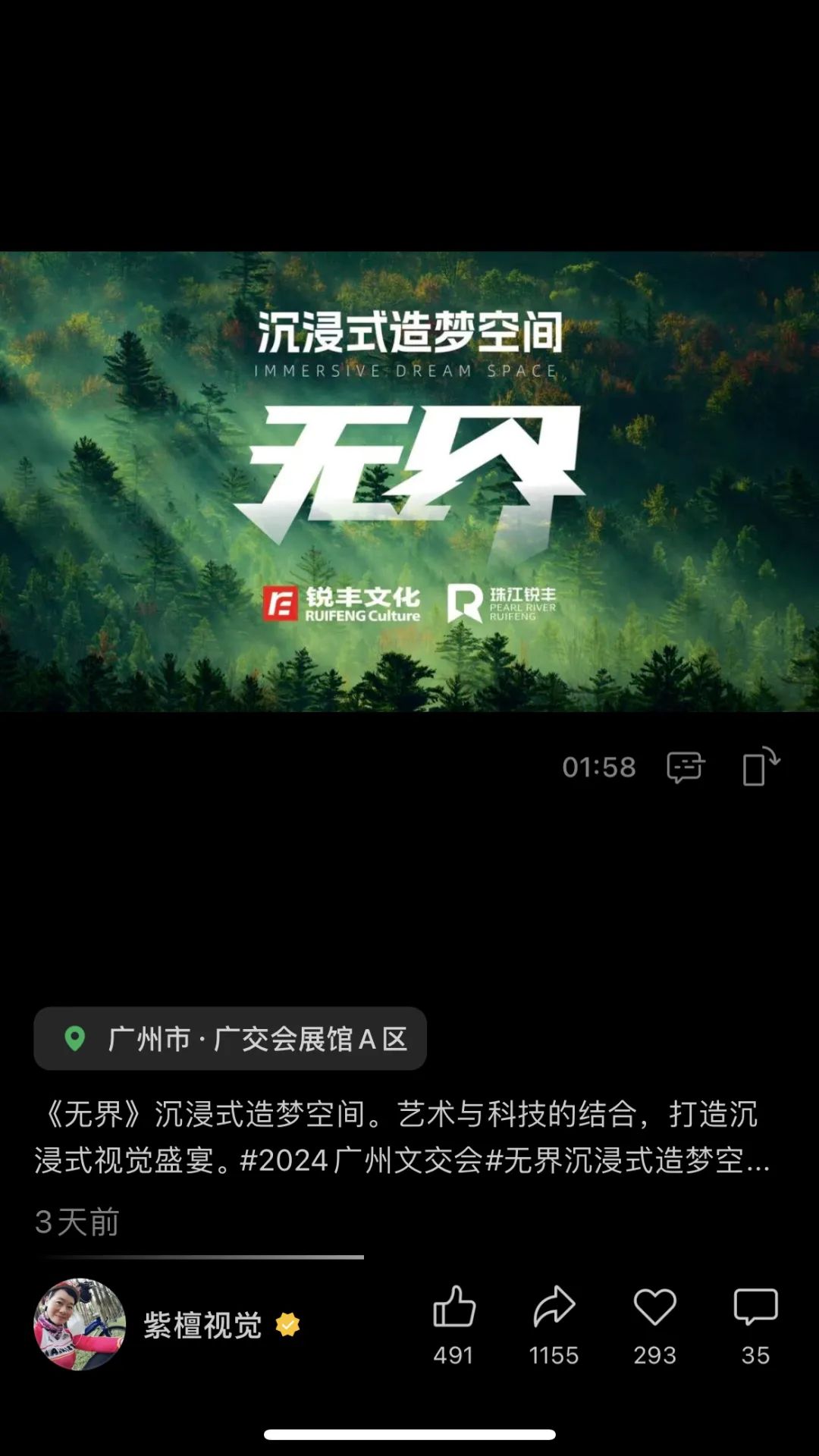The image size is (819, 1456).
Task: Open the 紫檀视觉 account name
Action: [202, 1326]
